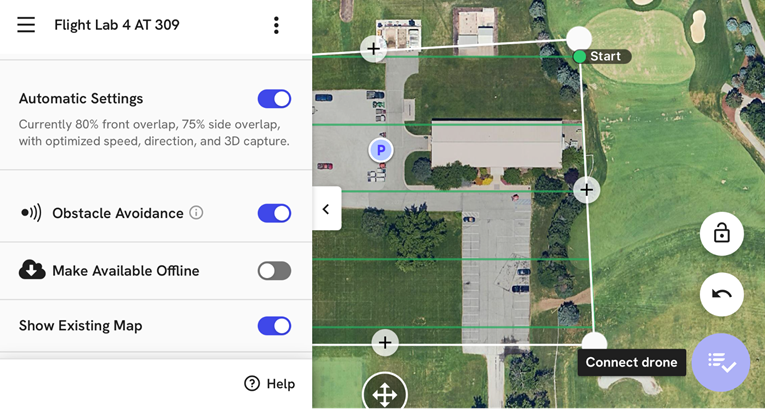The height and width of the screenshot is (411, 765).
Task: Collapse the settings side panel
Action: [326, 209]
